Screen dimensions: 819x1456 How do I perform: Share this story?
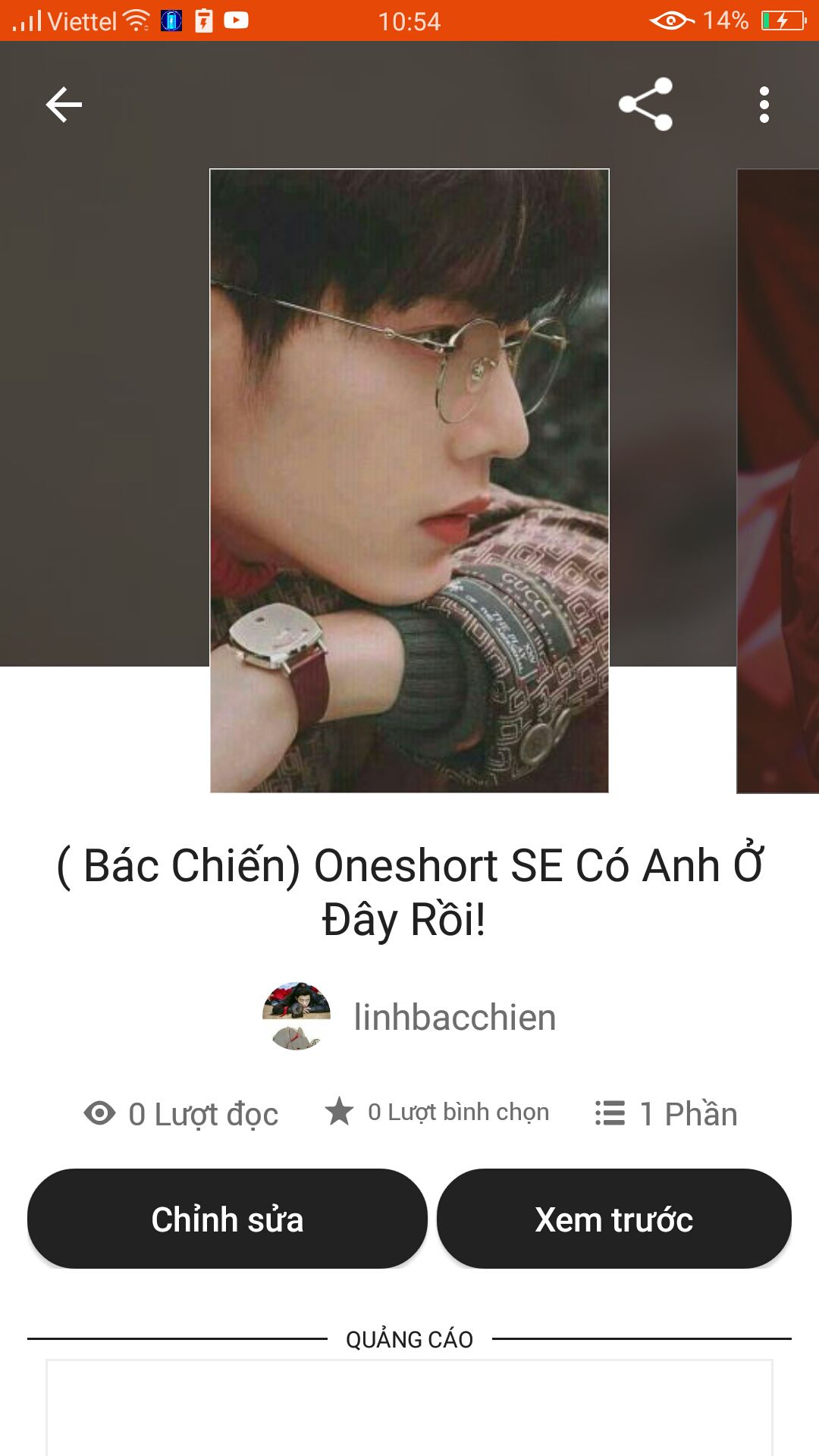click(645, 105)
